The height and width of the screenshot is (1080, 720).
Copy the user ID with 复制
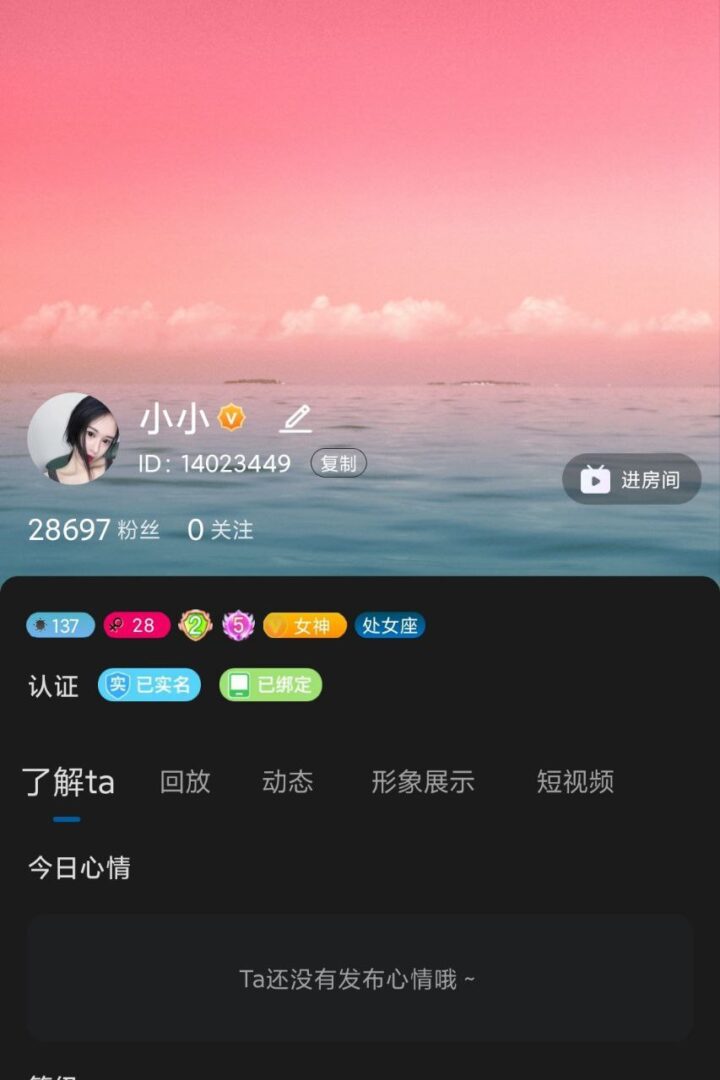[339, 464]
